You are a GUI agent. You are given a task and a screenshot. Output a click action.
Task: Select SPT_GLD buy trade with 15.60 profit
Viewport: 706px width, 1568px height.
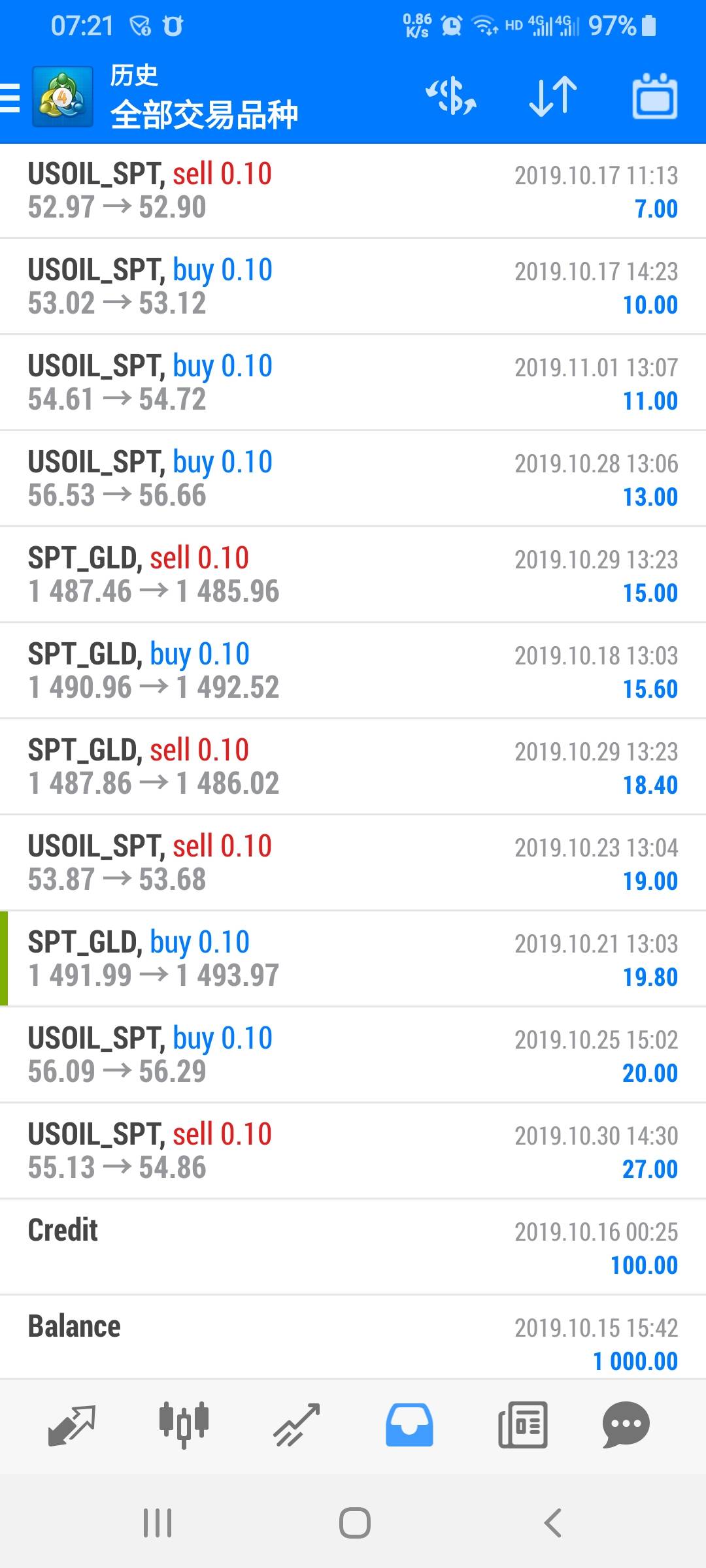(353, 671)
